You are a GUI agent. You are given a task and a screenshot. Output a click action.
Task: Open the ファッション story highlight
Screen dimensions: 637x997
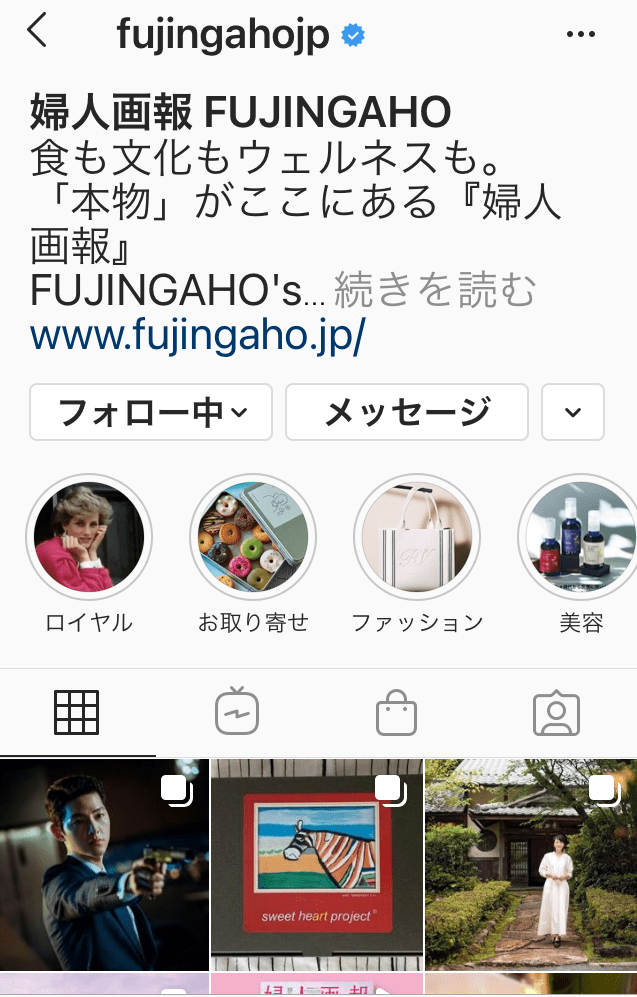(417, 537)
